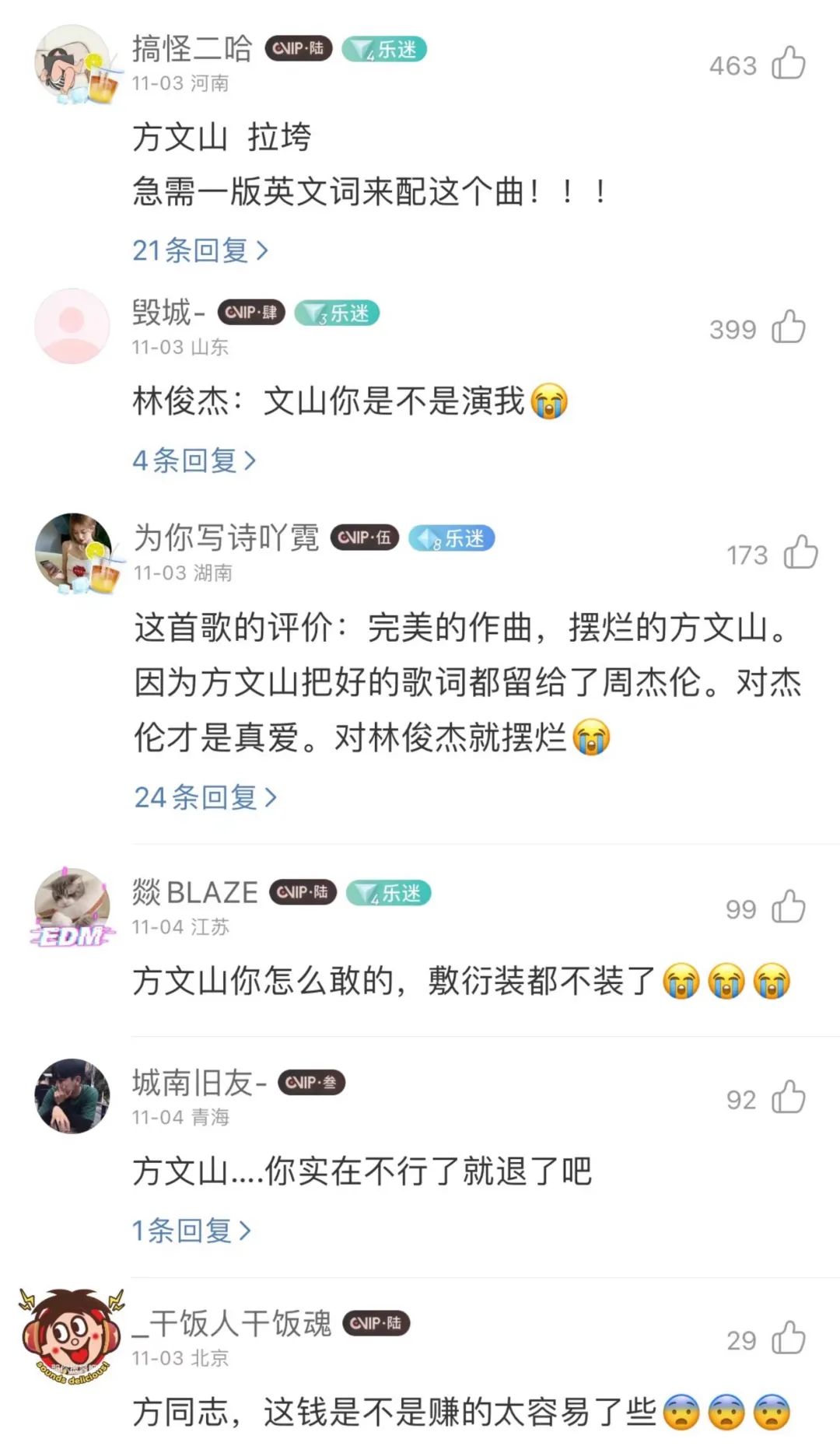Open 城南旧友-'s profile avatar
Viewport: 840px width, 1446px height.
tap(72, 1096)
